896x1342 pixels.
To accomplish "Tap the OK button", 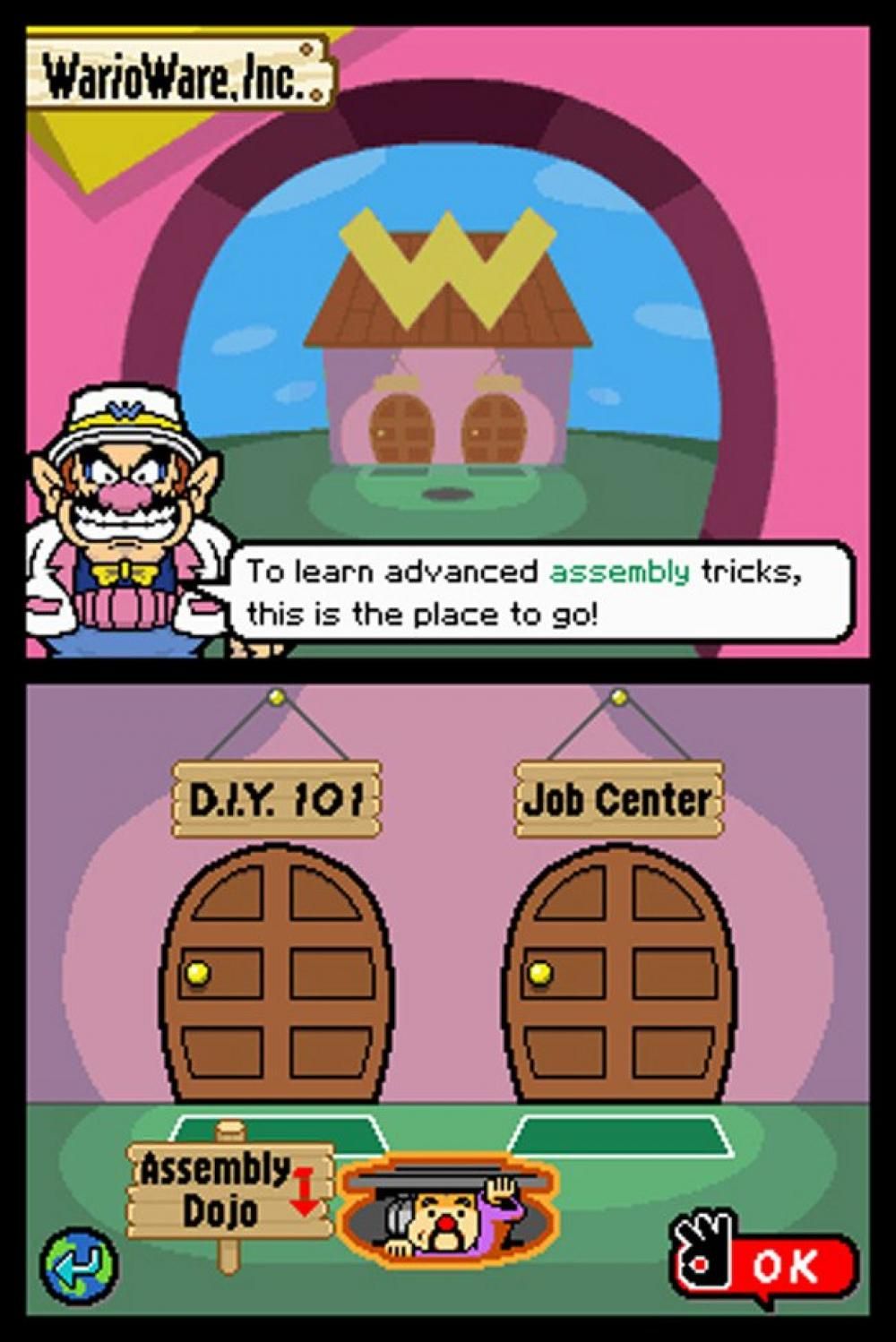I will (x=768, y=1263).
